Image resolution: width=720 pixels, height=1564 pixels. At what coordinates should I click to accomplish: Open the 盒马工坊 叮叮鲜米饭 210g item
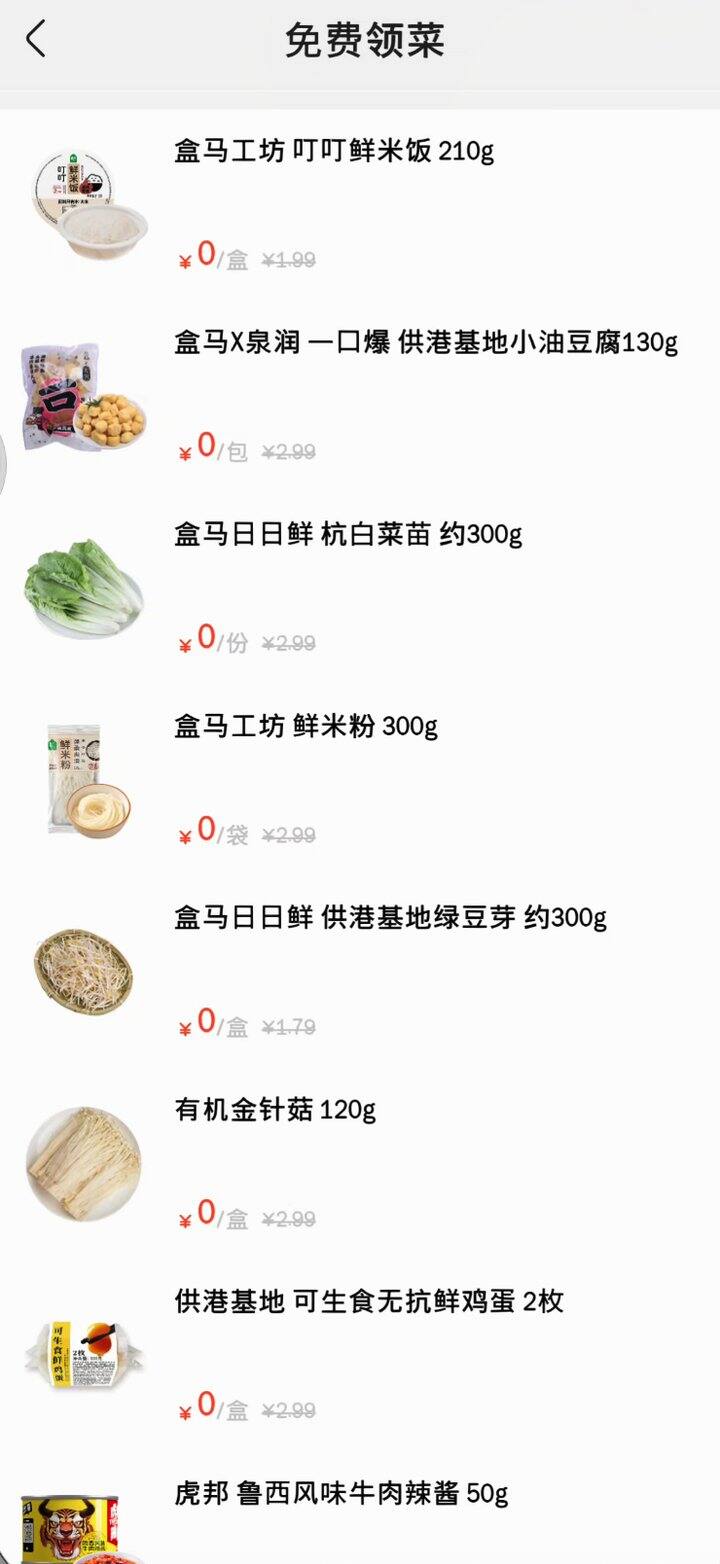334,152
